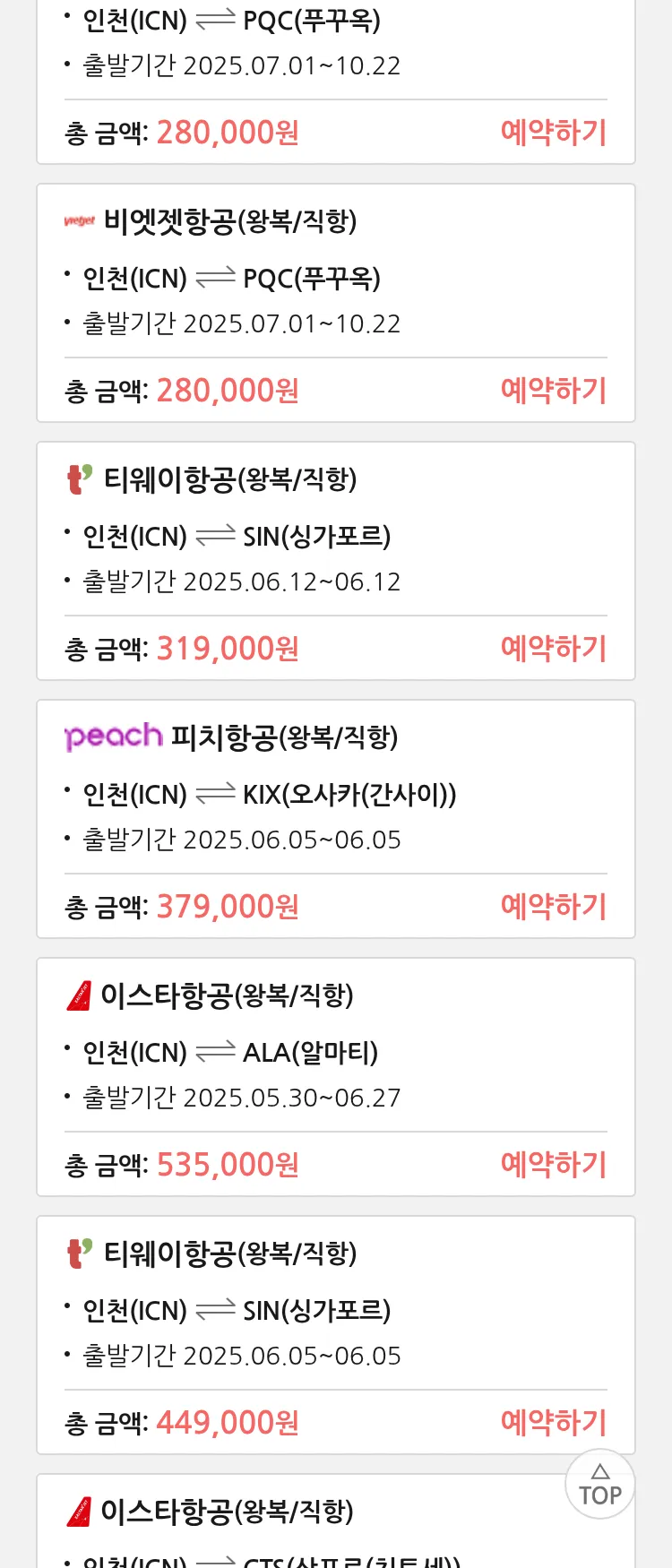672x1568 pixels.
Task: Book the 이스타항공 알마티 535,000원 flight
Action: click(553, 1165)
